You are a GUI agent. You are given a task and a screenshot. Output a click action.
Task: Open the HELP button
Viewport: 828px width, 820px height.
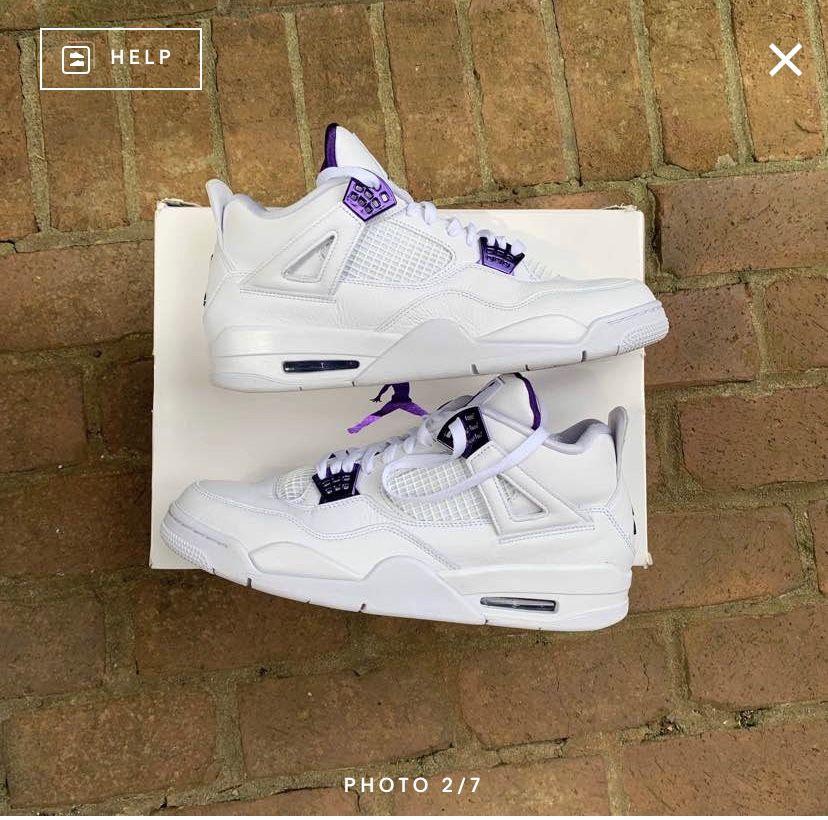point(121,59)
